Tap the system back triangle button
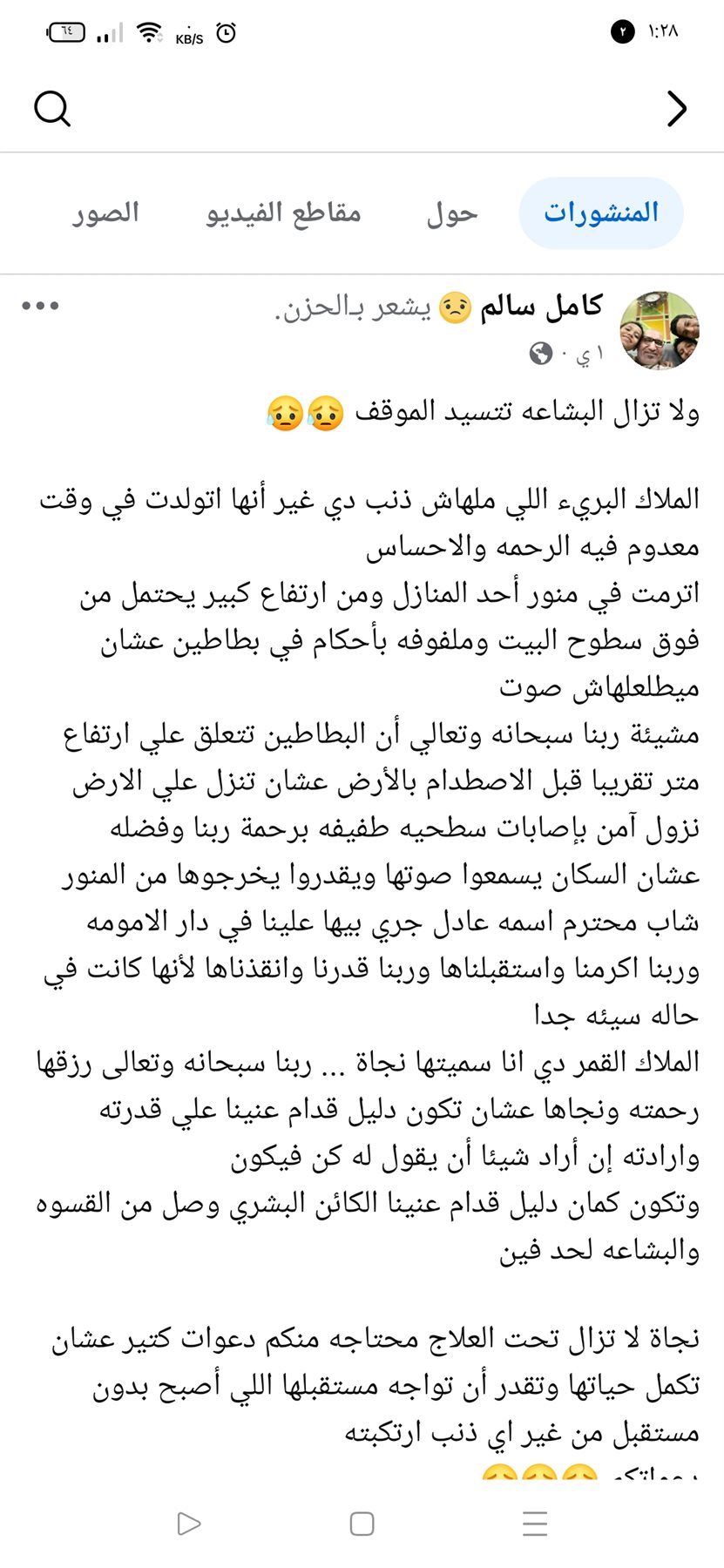 188,1524
